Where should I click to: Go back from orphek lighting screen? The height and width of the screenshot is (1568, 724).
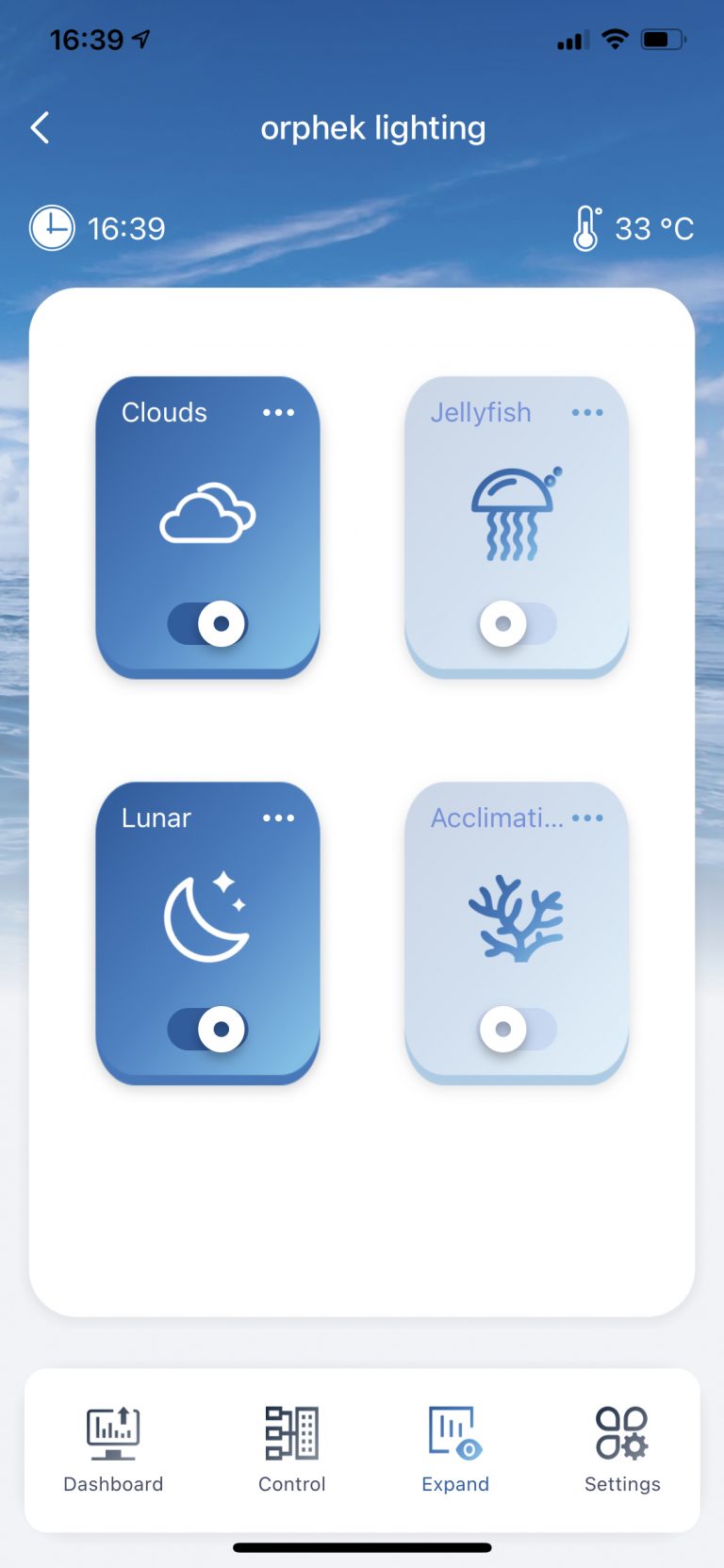40,128
